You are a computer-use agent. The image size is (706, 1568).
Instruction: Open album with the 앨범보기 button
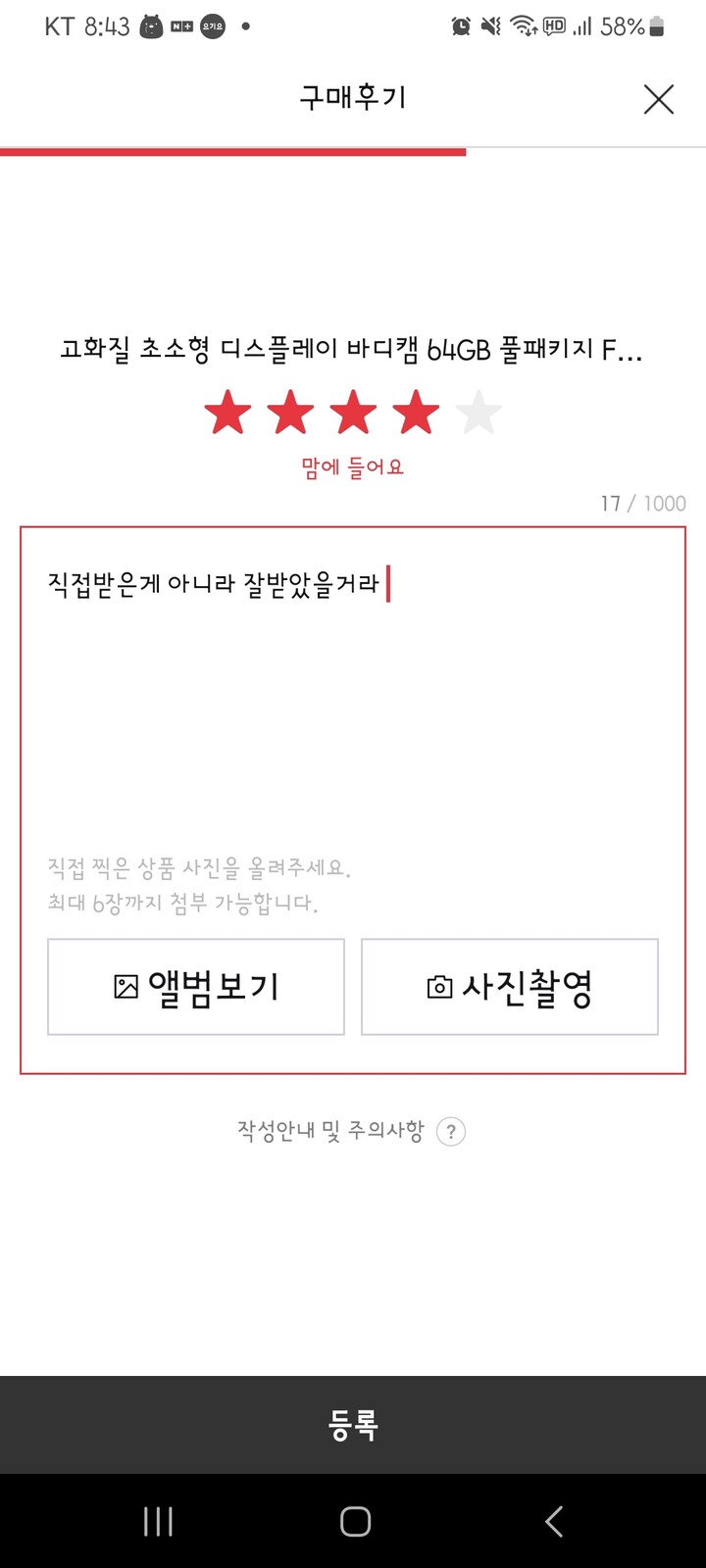(195, 986)
